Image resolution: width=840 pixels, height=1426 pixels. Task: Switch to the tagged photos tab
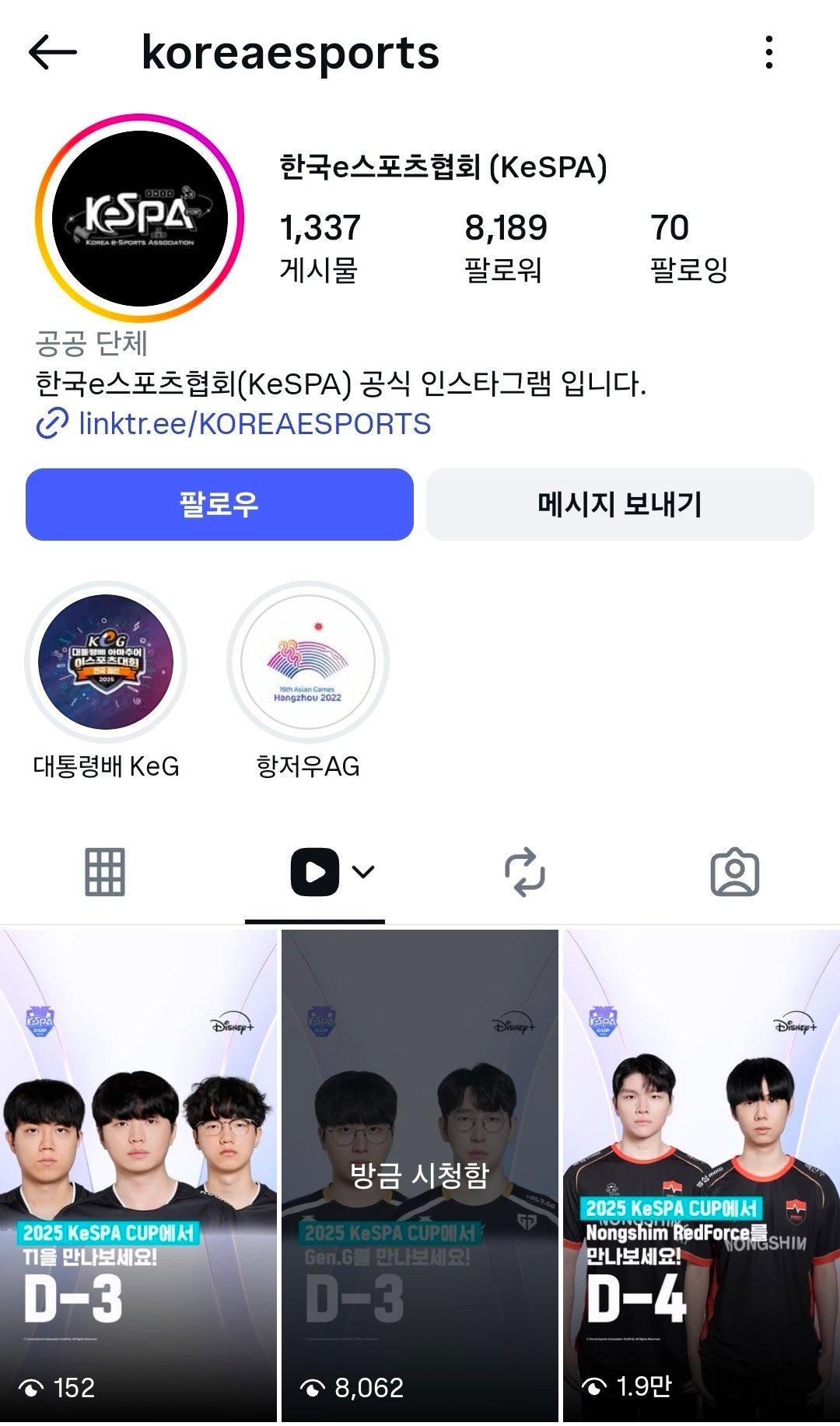click(x=735, y=872)
